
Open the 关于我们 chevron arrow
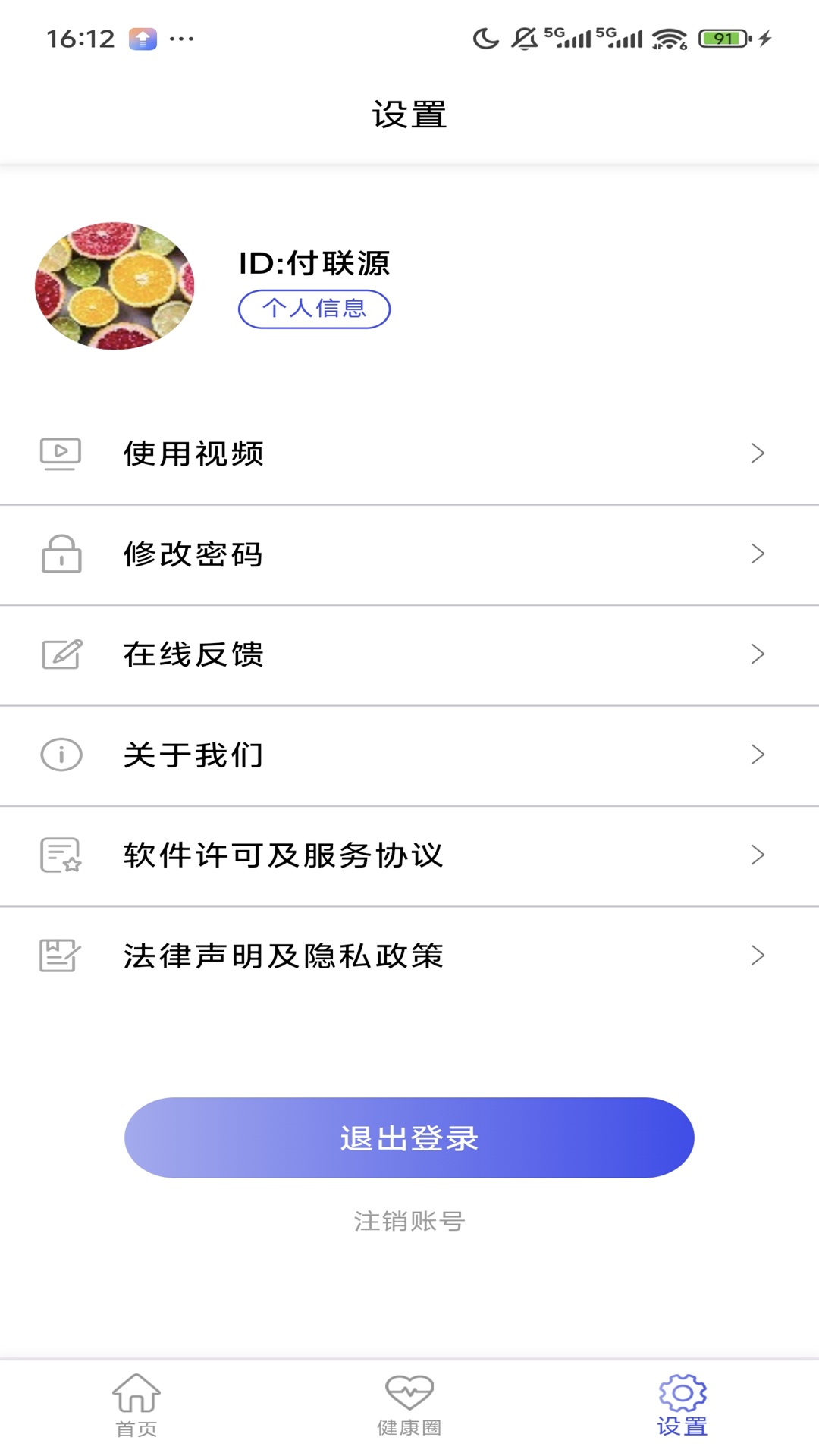coord(758,755)
